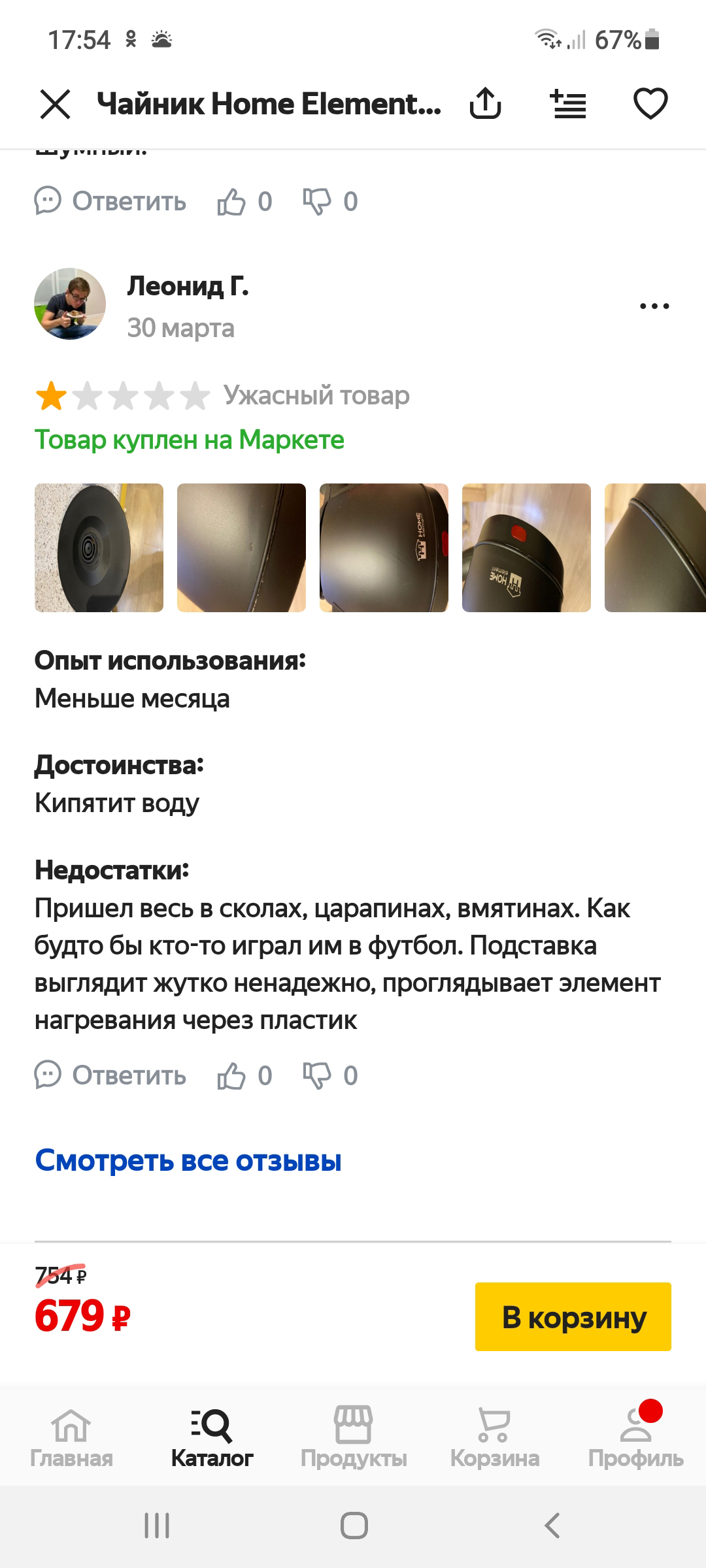Image resolution: width=706 pixels, height=1568 pixels.
Task: Reply to Леонид Г. review
Action: [x=111, y=1075]
